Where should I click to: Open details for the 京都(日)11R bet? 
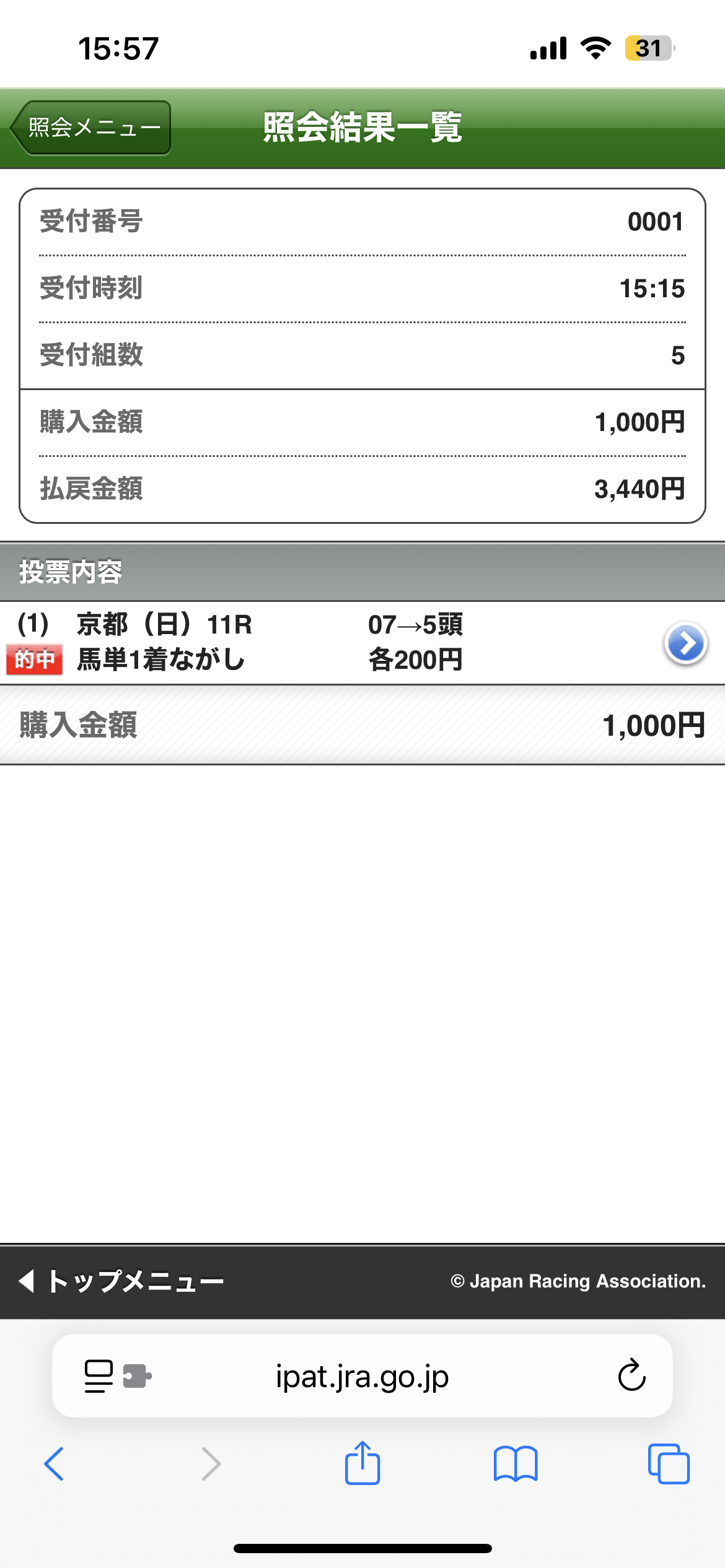(685, 643)
